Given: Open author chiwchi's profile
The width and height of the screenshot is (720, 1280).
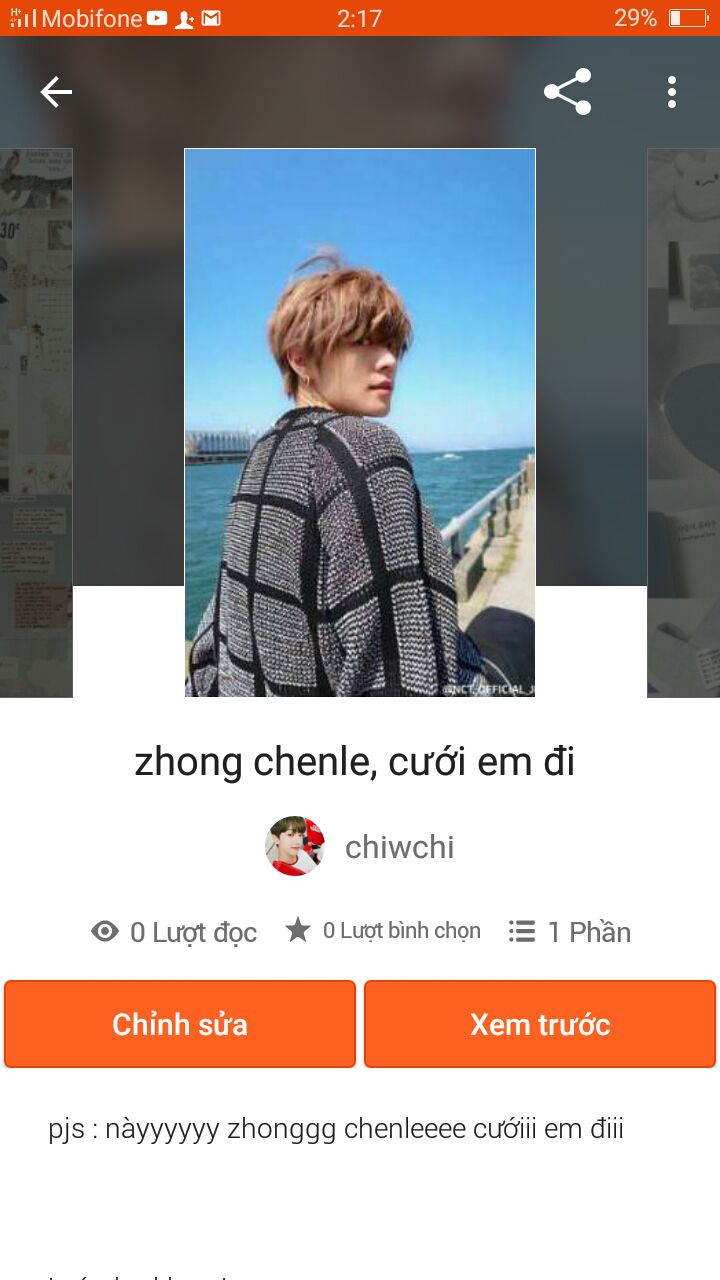Looking at the screenshot, I should click(x=360, y=847).
